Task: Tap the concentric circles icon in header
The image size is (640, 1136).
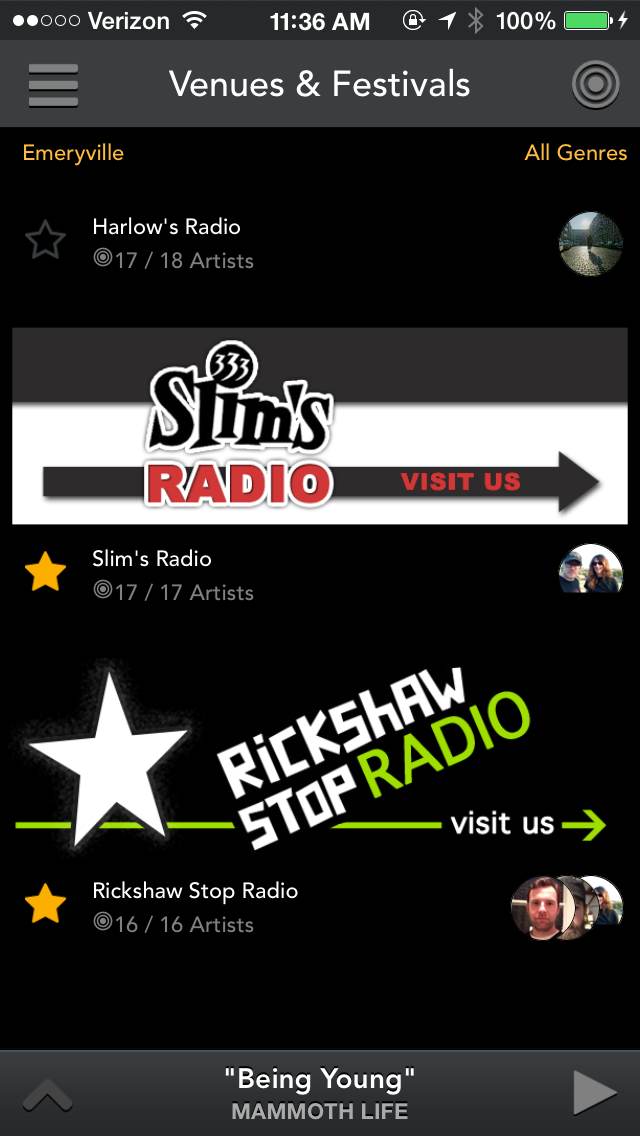Action: click(x=595, y=85)
